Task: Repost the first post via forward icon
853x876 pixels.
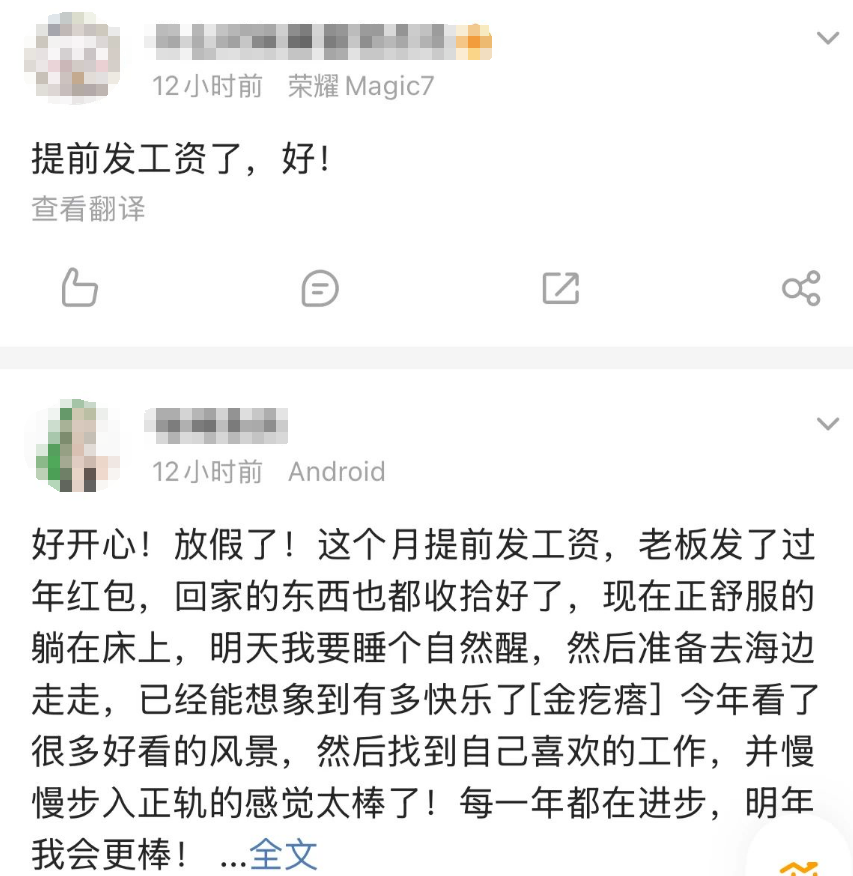Action: pos(561,288)
